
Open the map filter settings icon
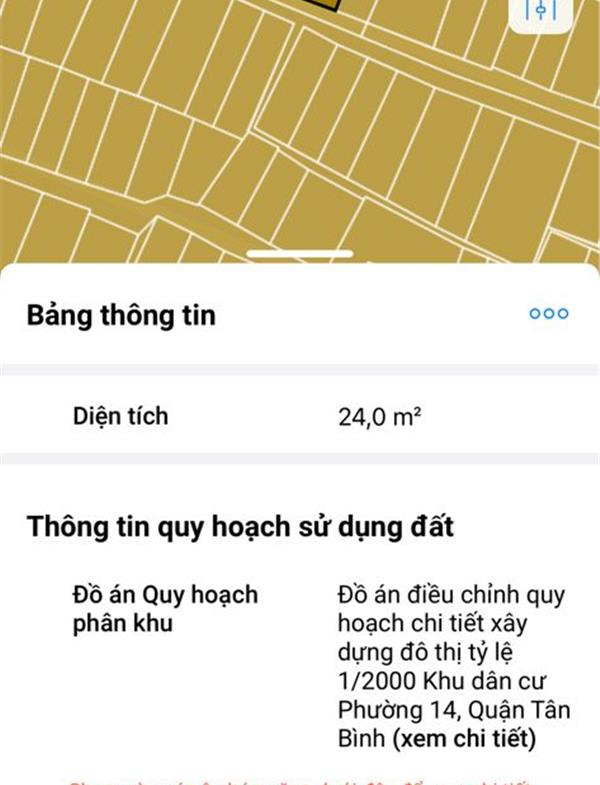click(542, 12)
